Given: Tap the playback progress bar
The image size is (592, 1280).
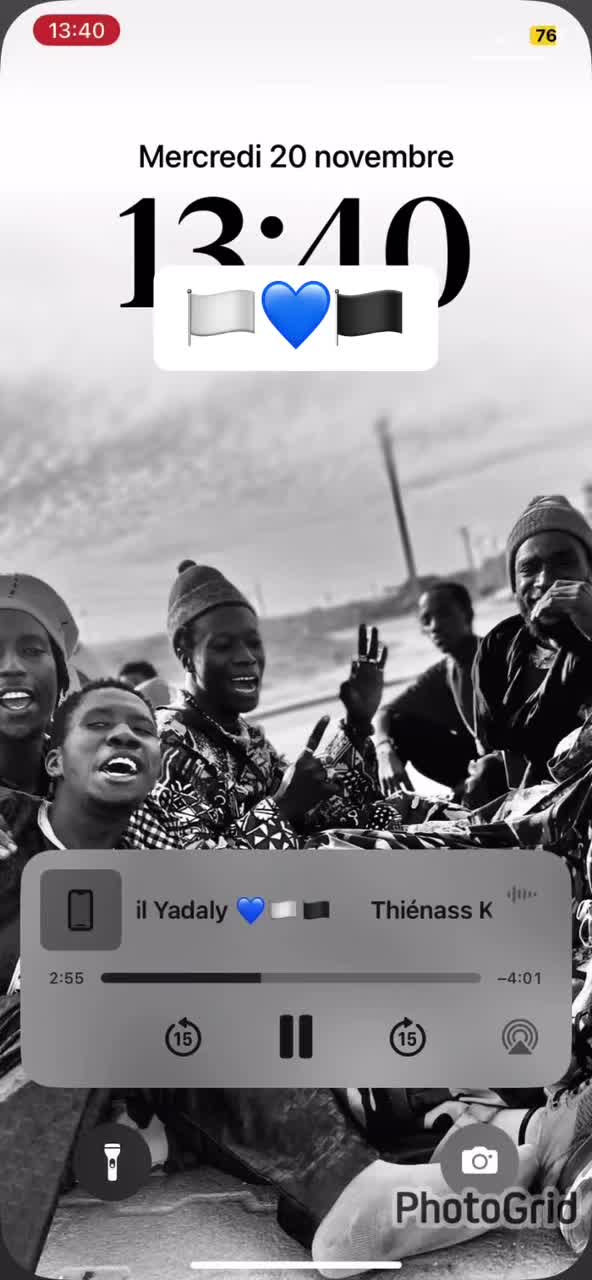Looking at the screenshot, I should [291, 978].
